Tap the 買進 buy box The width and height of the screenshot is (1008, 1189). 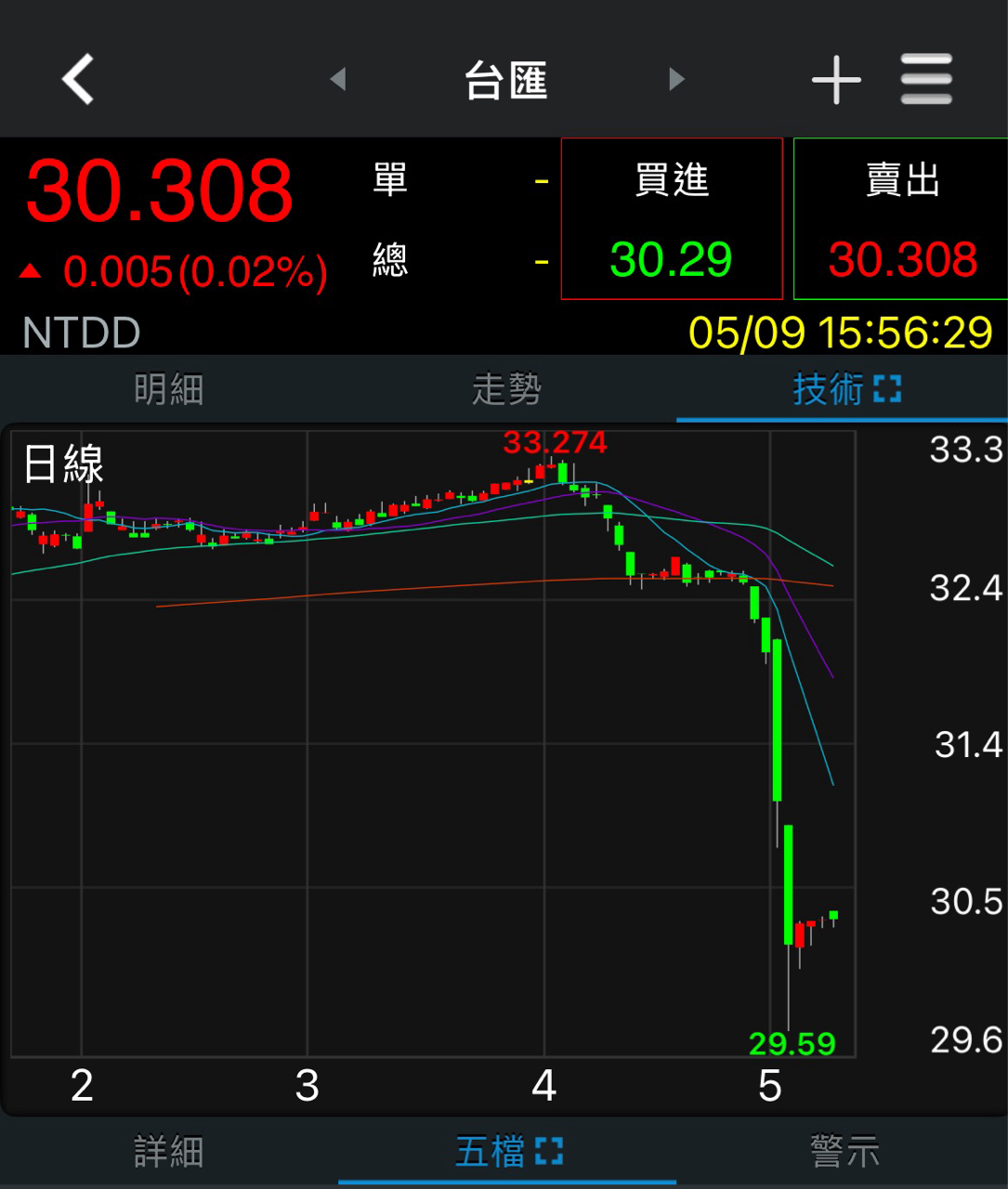click(x=672, y=219)
